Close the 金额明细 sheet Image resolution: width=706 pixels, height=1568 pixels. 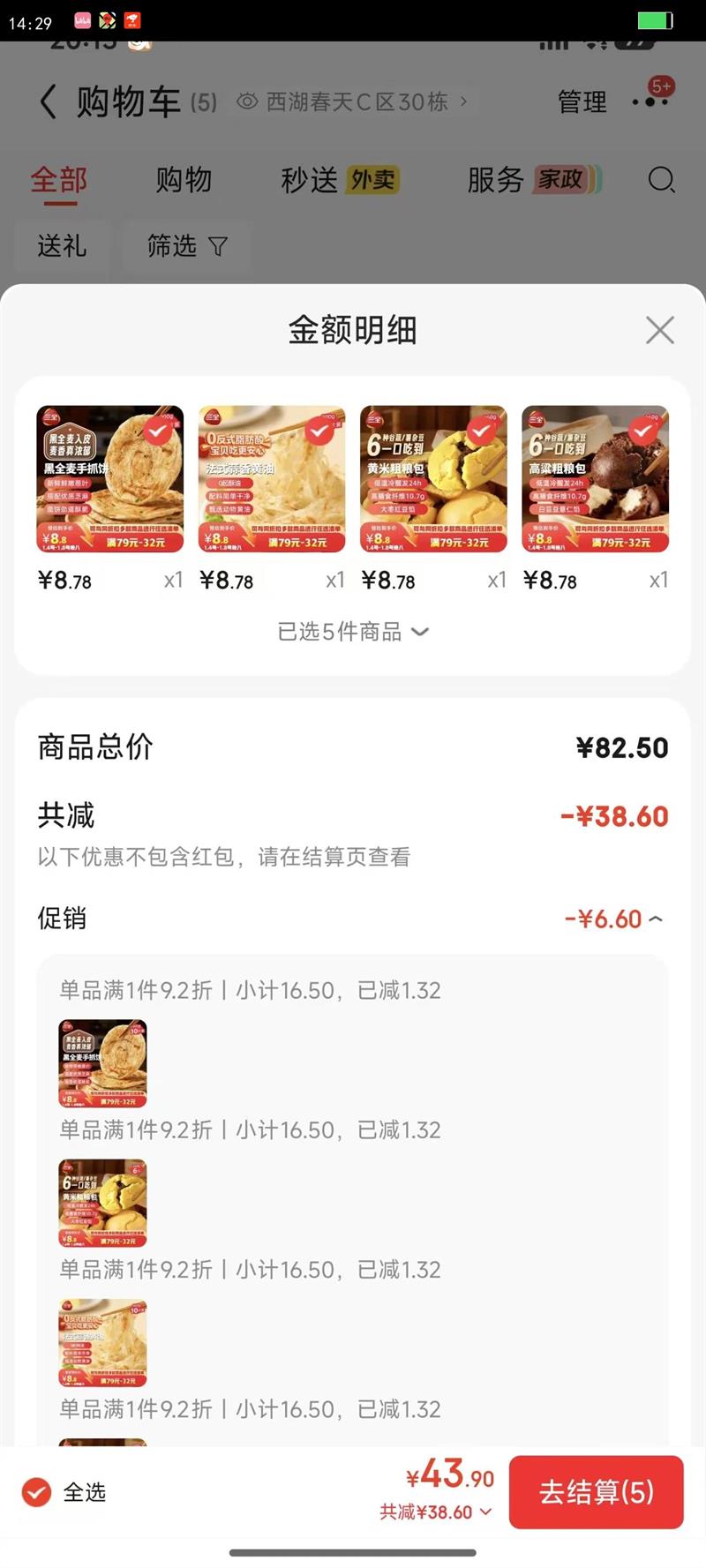(x=659, y=330)
